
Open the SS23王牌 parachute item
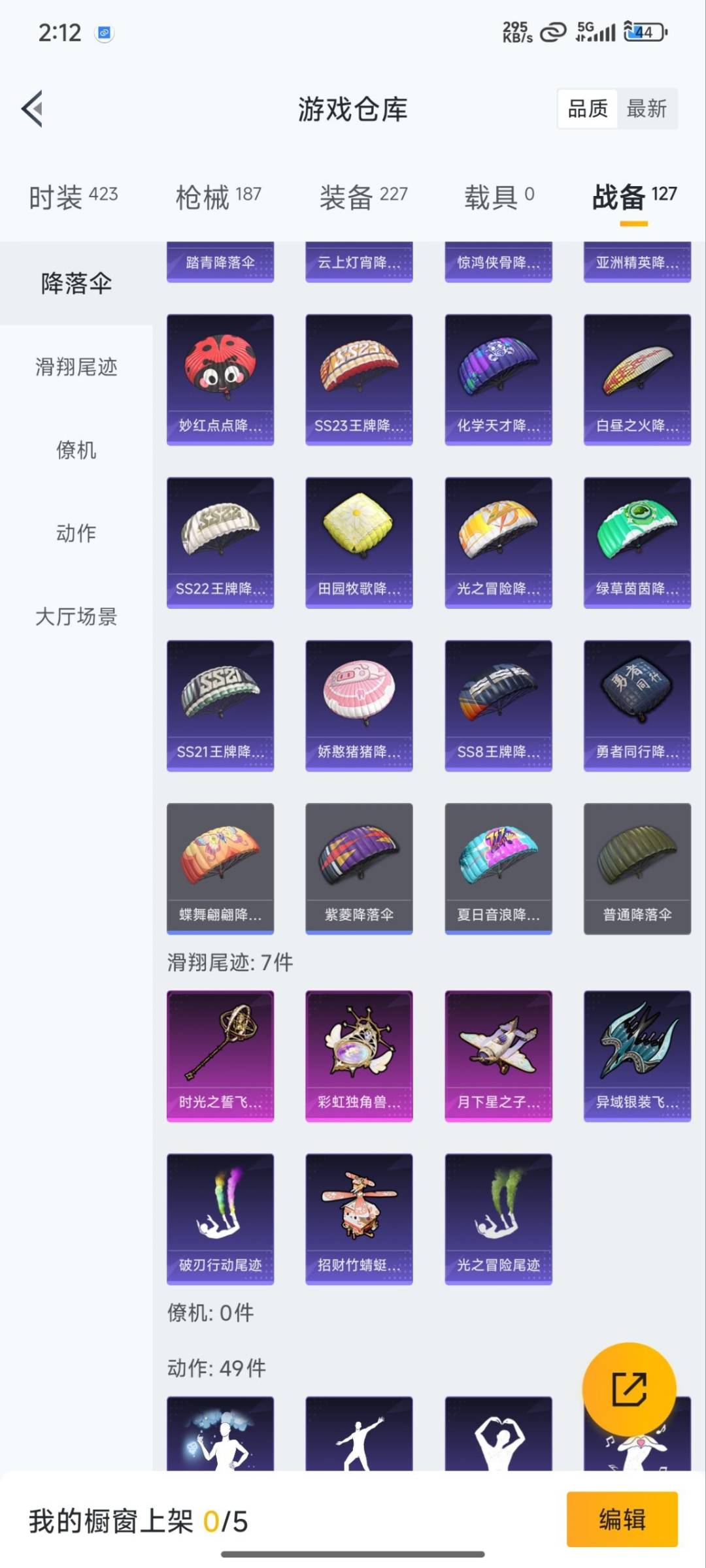pos(359,379)
